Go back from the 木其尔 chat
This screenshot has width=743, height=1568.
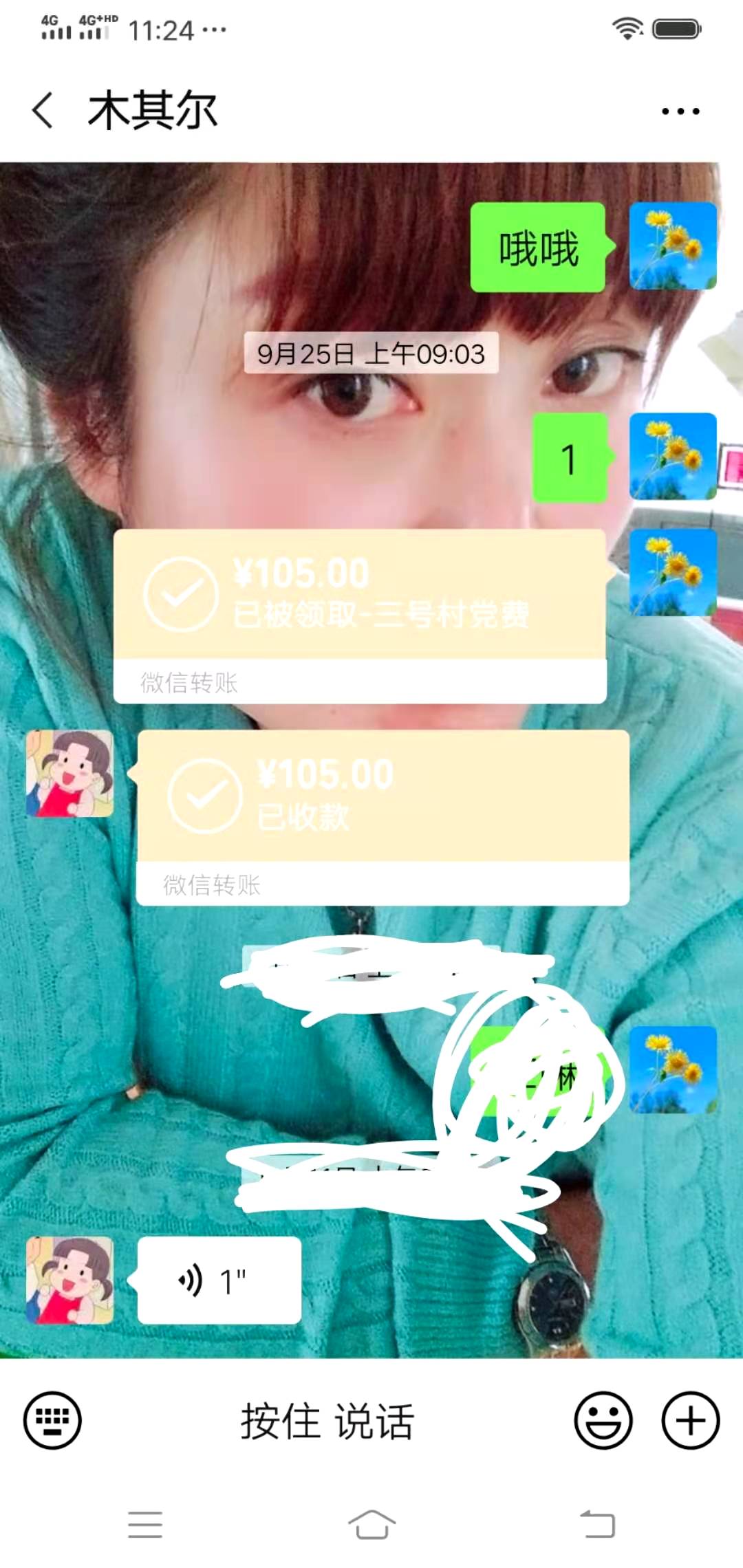click(x=43, y=110)
